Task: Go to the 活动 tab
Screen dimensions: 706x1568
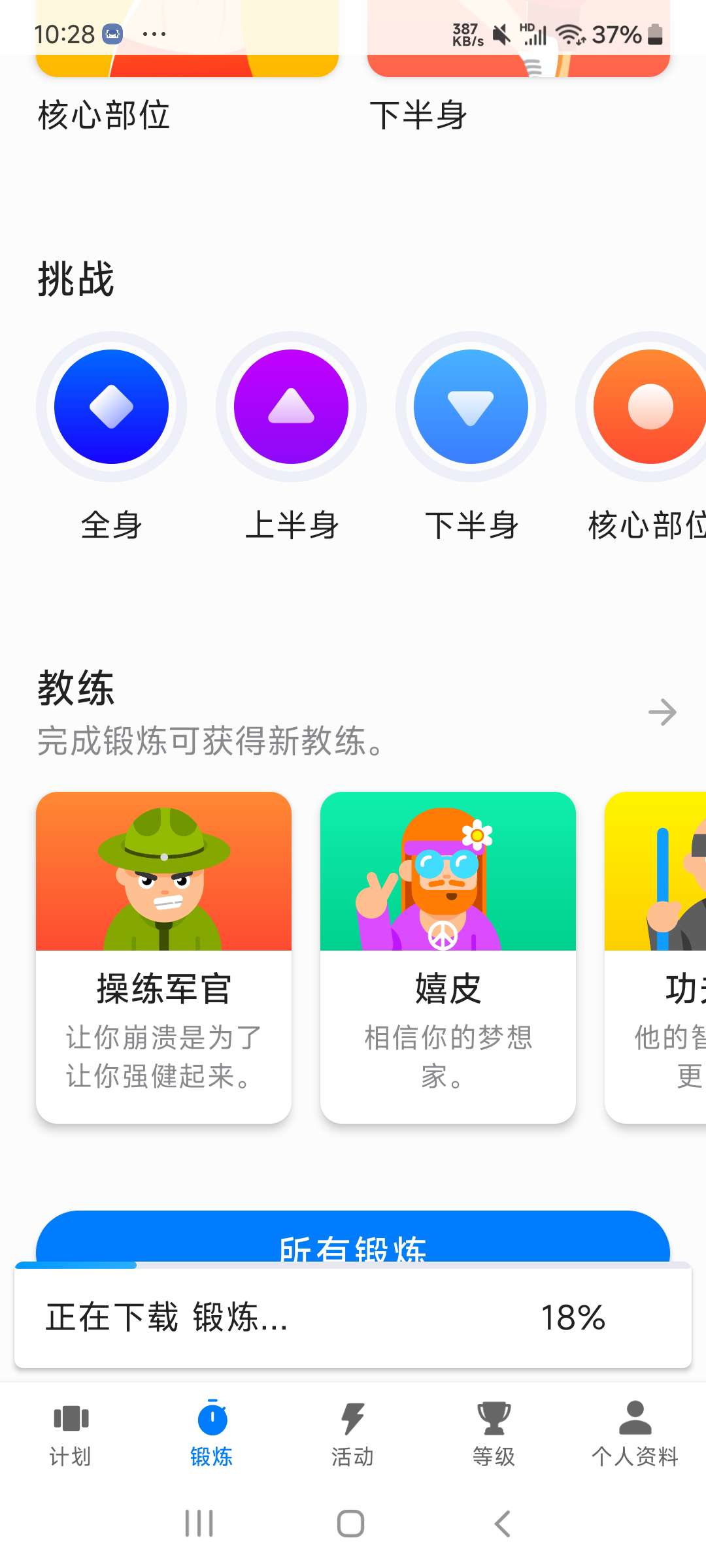Action: 353,1433
